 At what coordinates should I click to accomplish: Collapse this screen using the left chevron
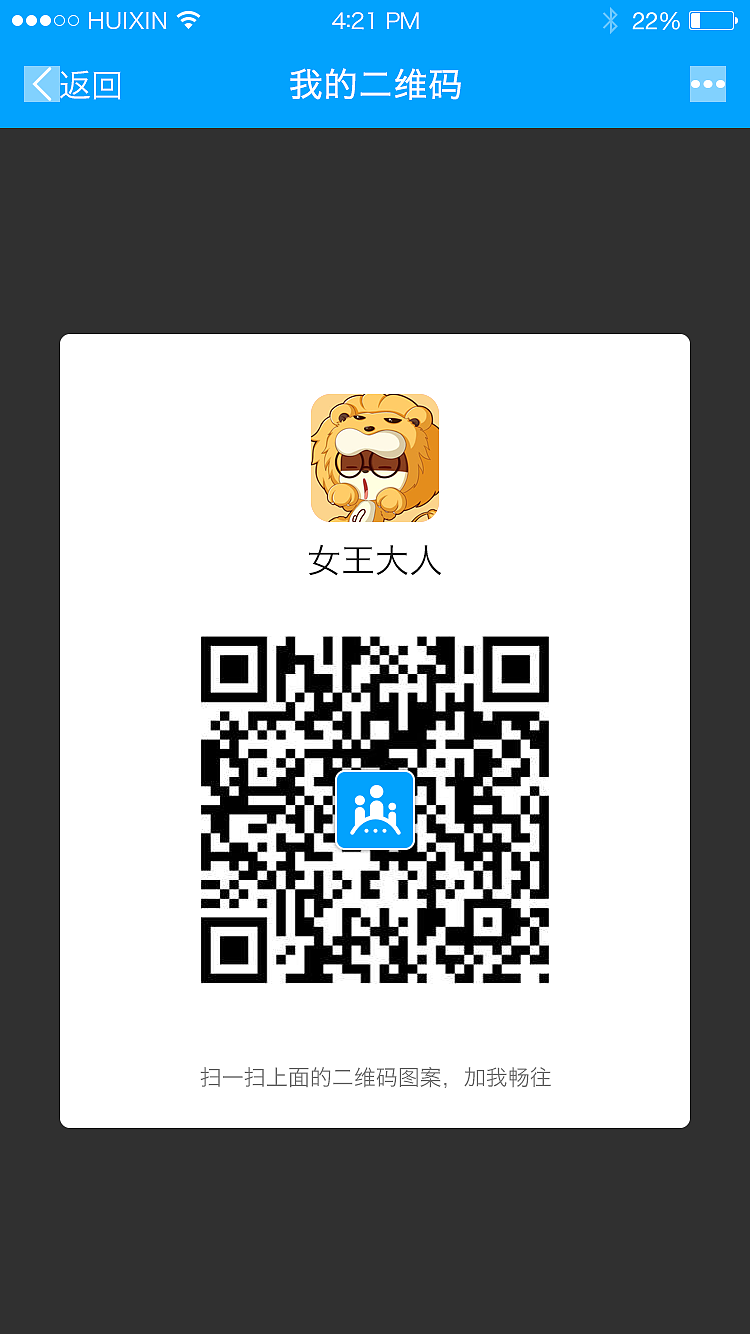click(x=40, y=84)
